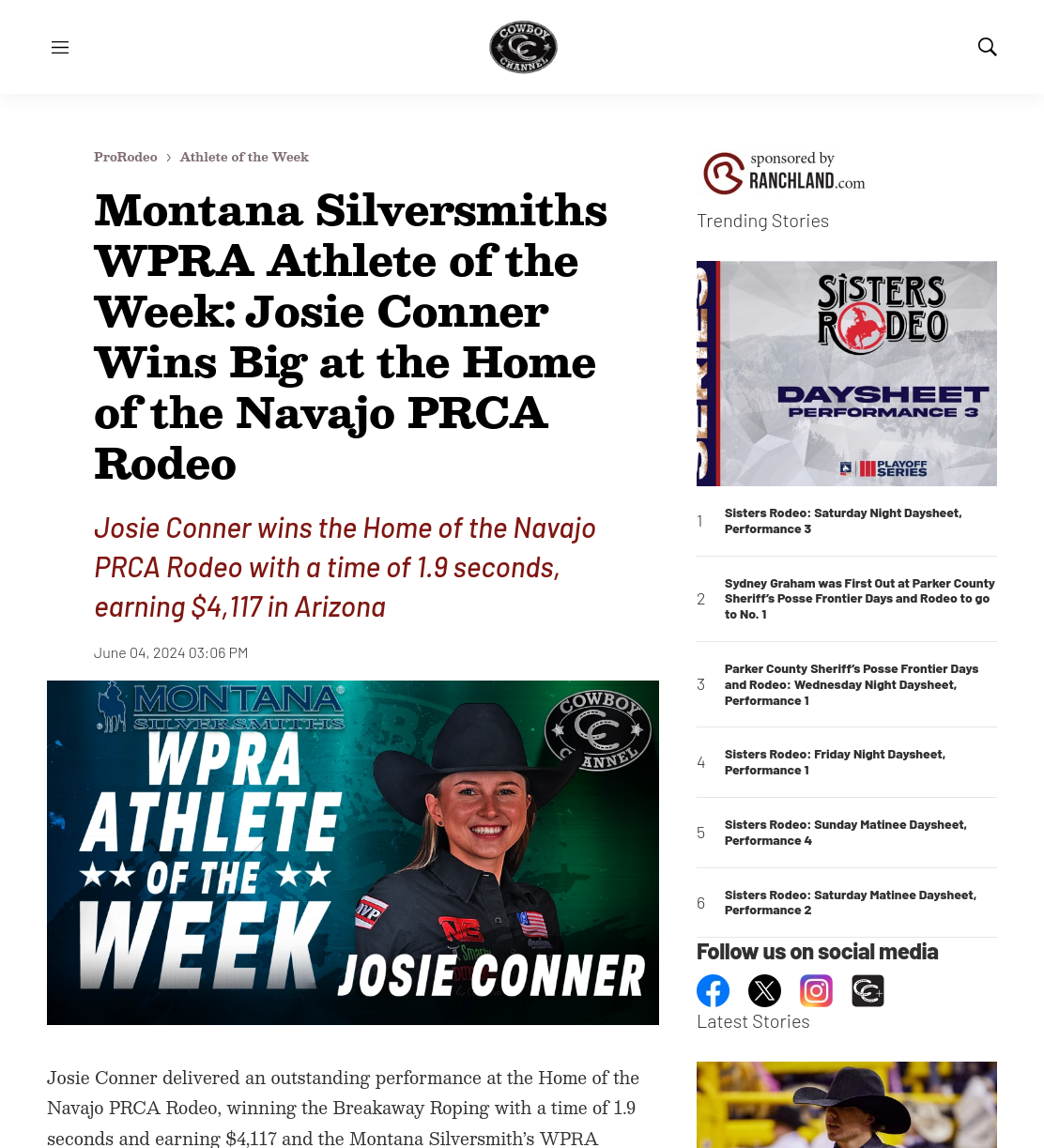Viewport: 1044px width, 1148px height.
Task: Open the search icon
Action: coord(987,47)
